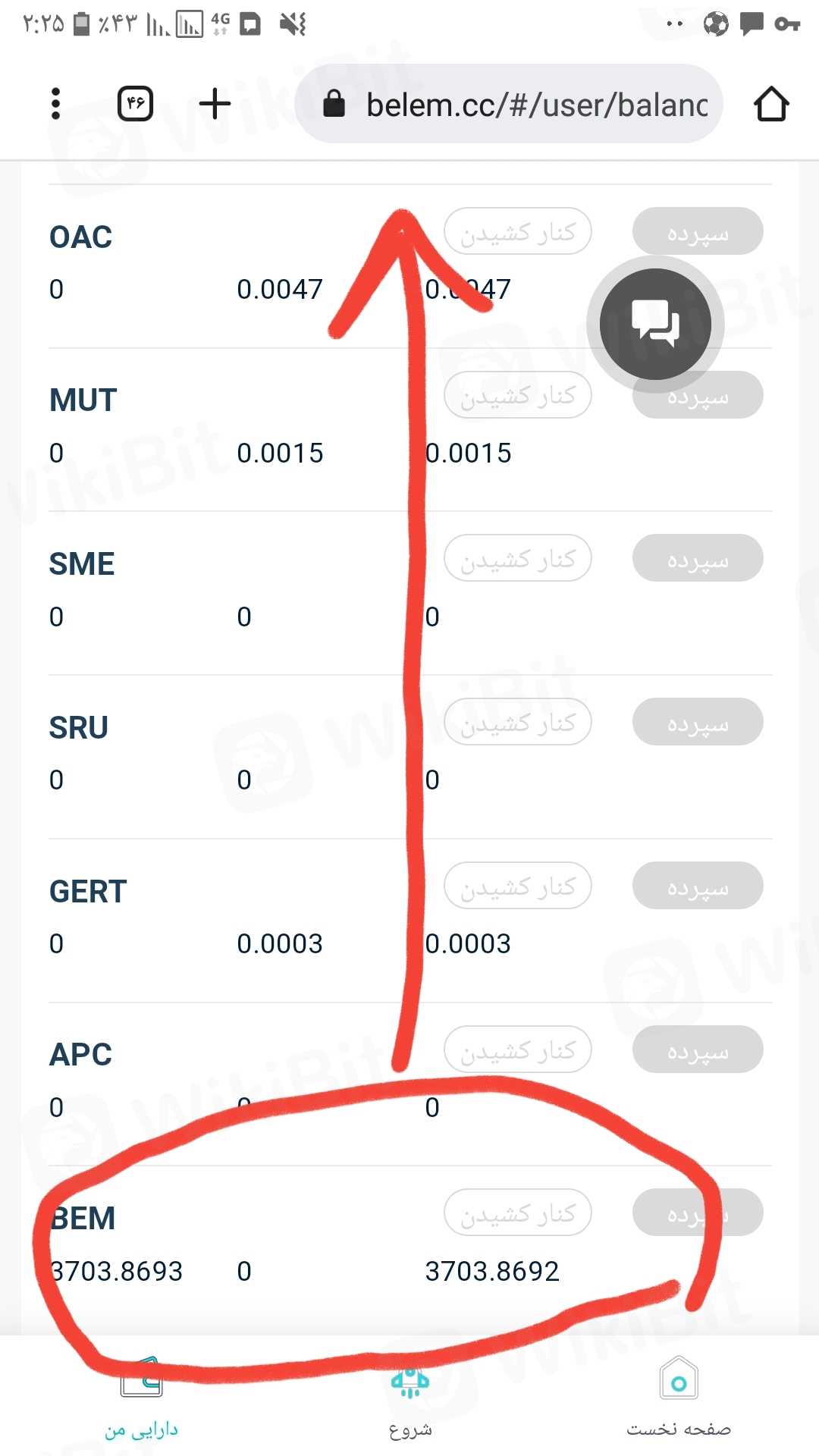Switch to the شروع tab
The image size is (819, 1456).
point(409,1399)
